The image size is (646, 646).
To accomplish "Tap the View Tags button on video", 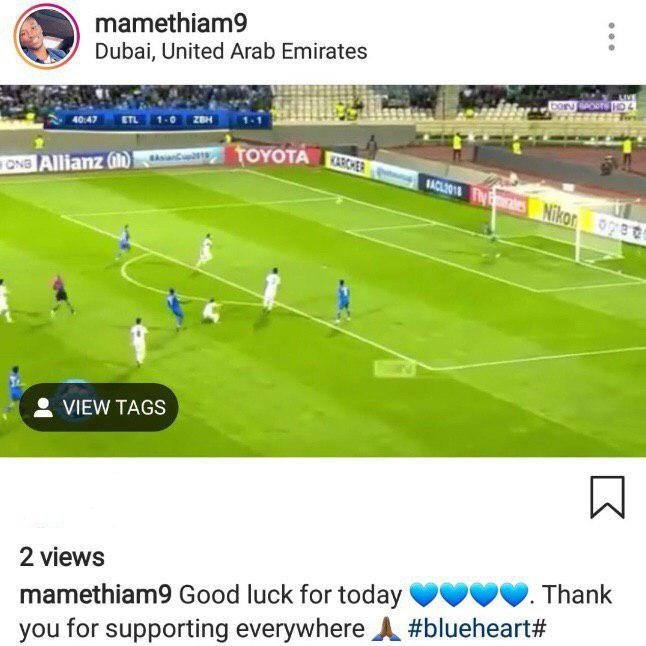I will click(x=99, y=407).
